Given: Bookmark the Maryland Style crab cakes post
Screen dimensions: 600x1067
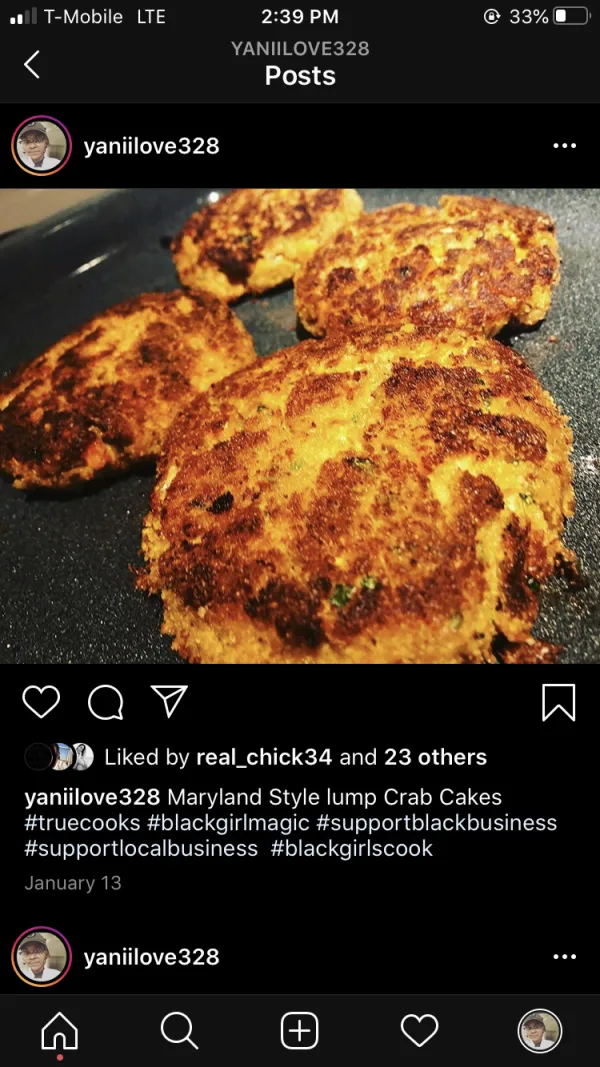Looking at the screenshot, I should 558,702.
